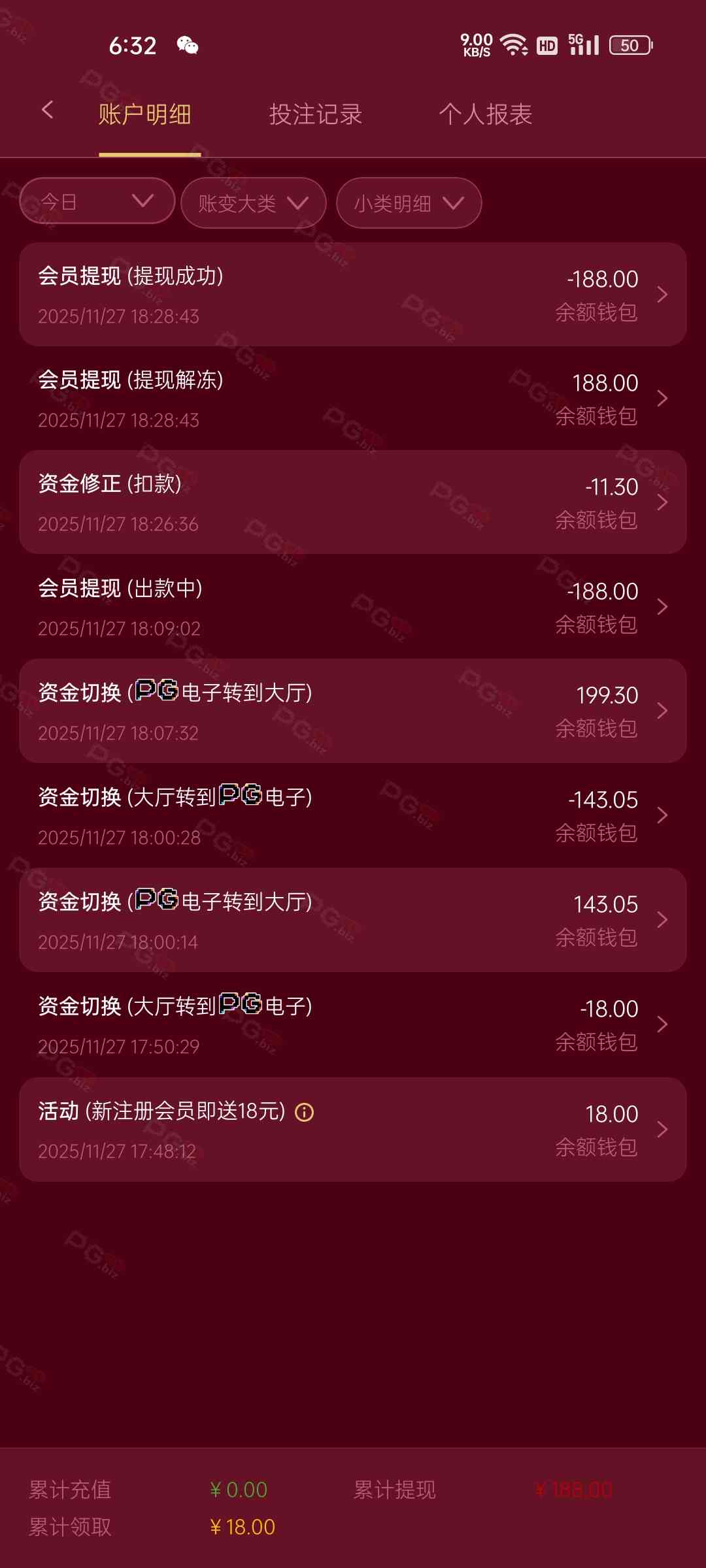Expand the 账变大类 filter dropdown
The height and width of the screenshot is (1568, 706).
[x=253, y=203]
